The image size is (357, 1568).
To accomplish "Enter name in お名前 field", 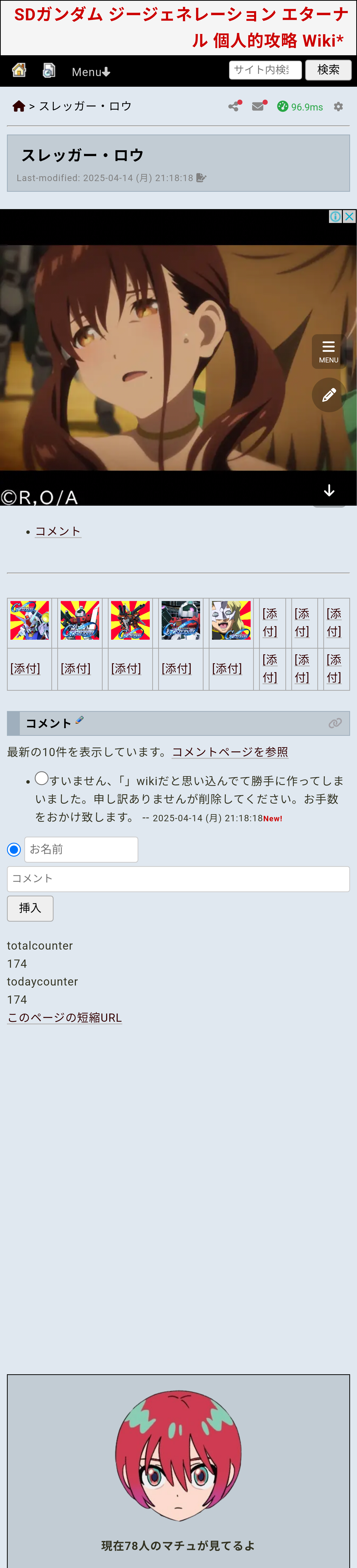I will [x=81, y=849].
